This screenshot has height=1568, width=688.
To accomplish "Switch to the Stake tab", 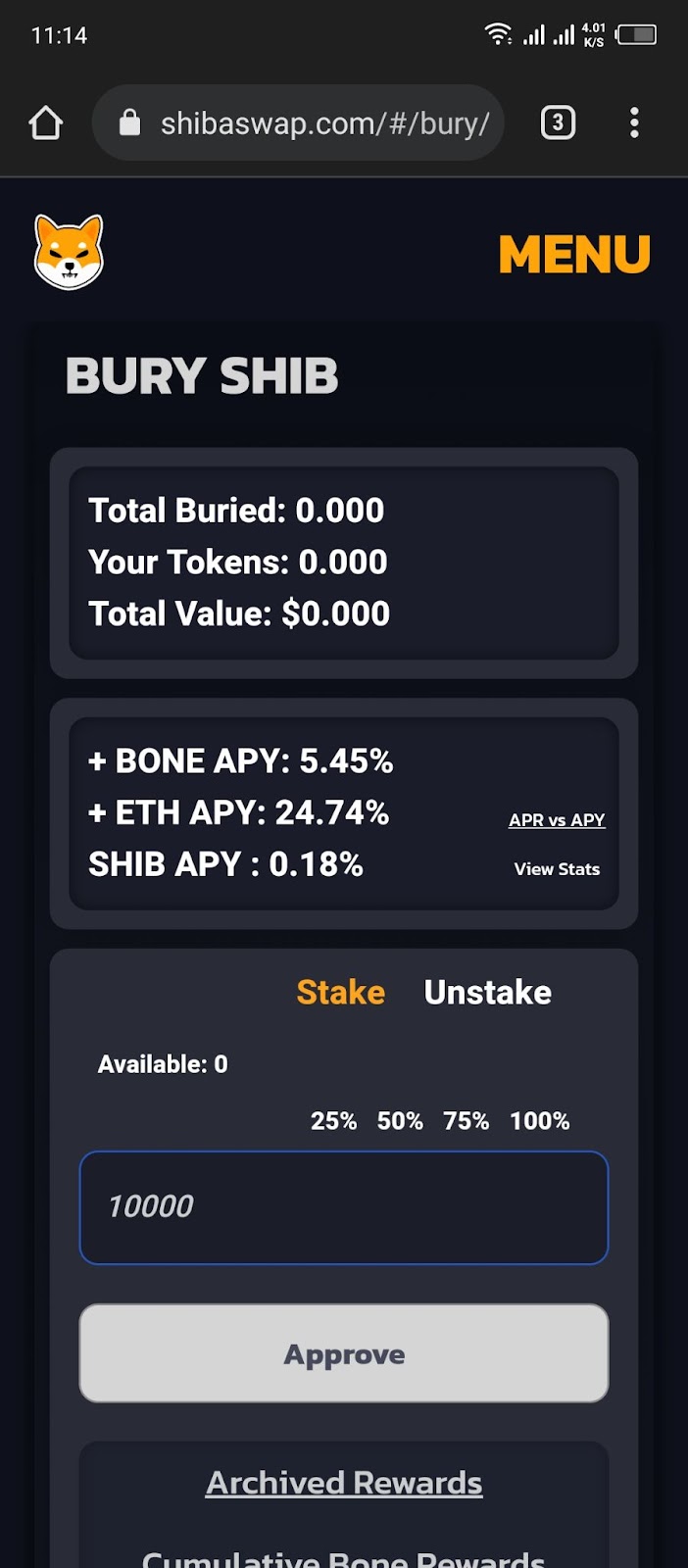I will point(340,992).
